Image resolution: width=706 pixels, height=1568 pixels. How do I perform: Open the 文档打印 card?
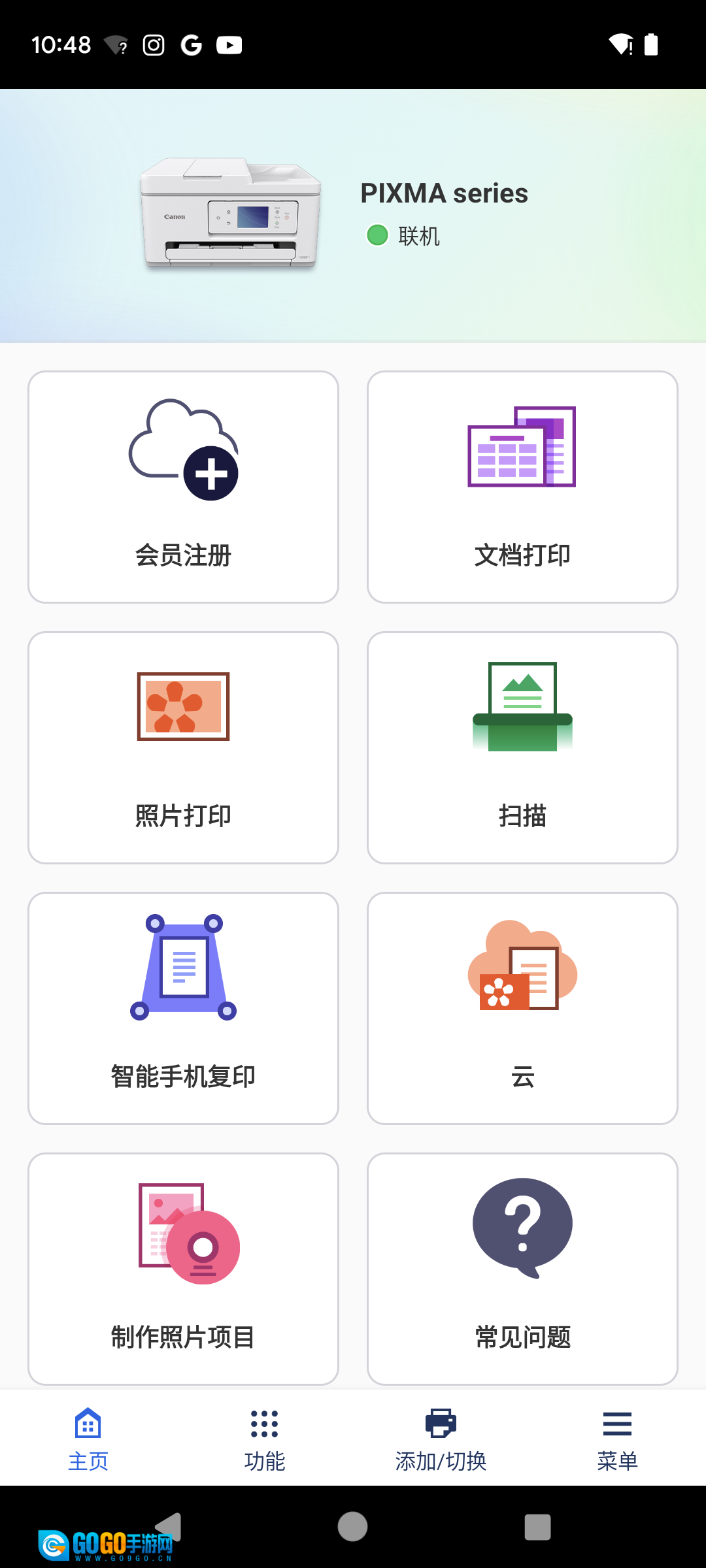(522, 487)
